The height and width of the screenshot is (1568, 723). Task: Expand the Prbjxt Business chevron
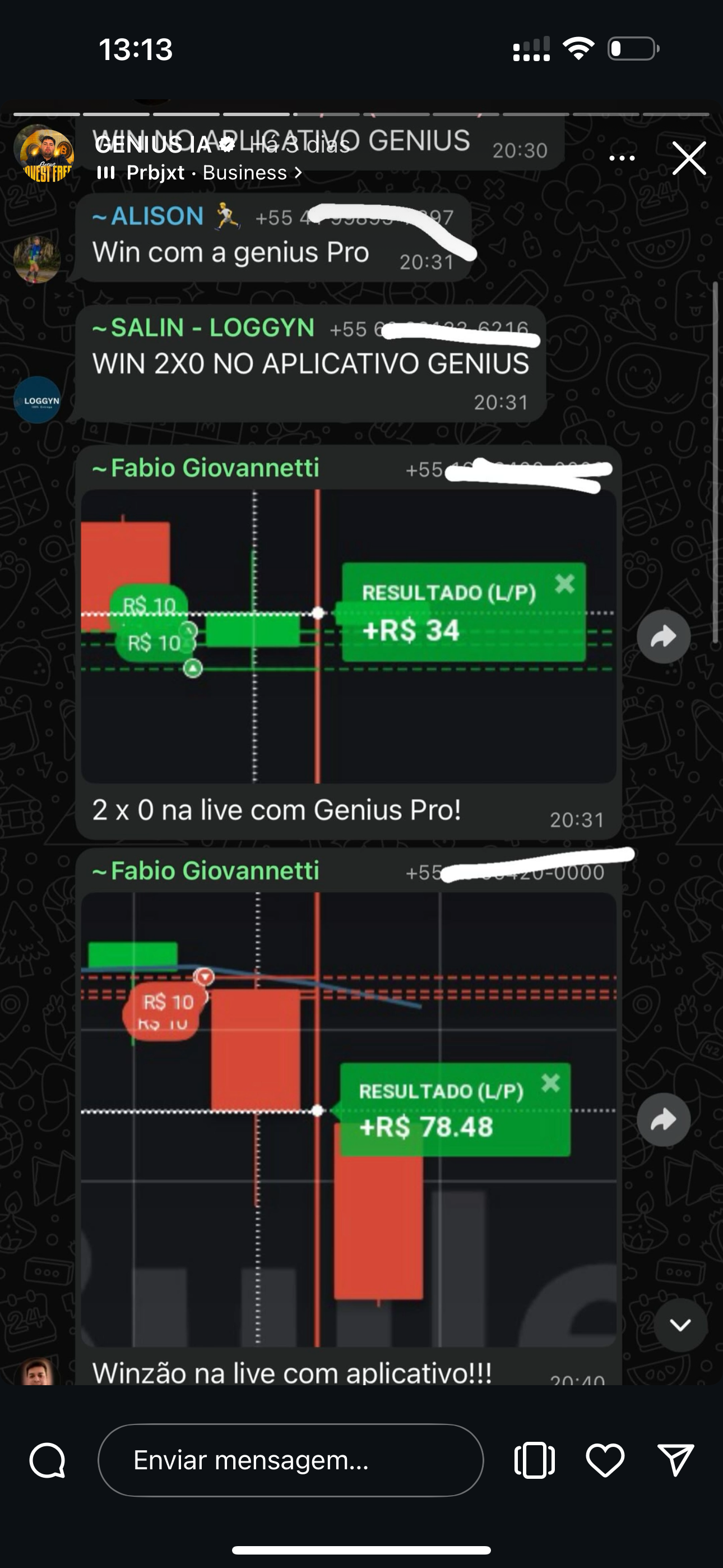pyautogui.click(x=298, y=173)
